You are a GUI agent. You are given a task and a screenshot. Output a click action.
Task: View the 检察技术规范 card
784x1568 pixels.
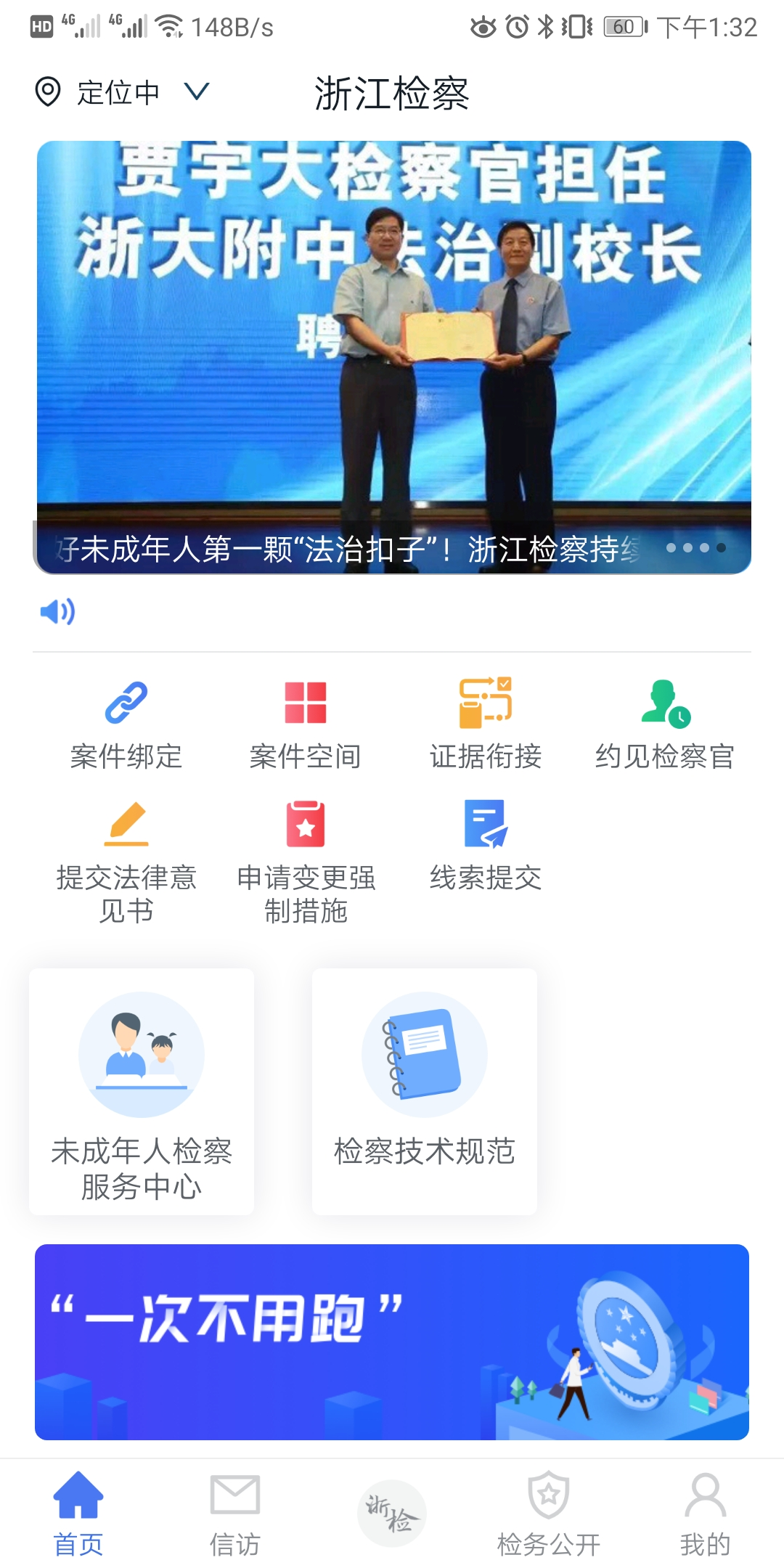coord(425,1091)
